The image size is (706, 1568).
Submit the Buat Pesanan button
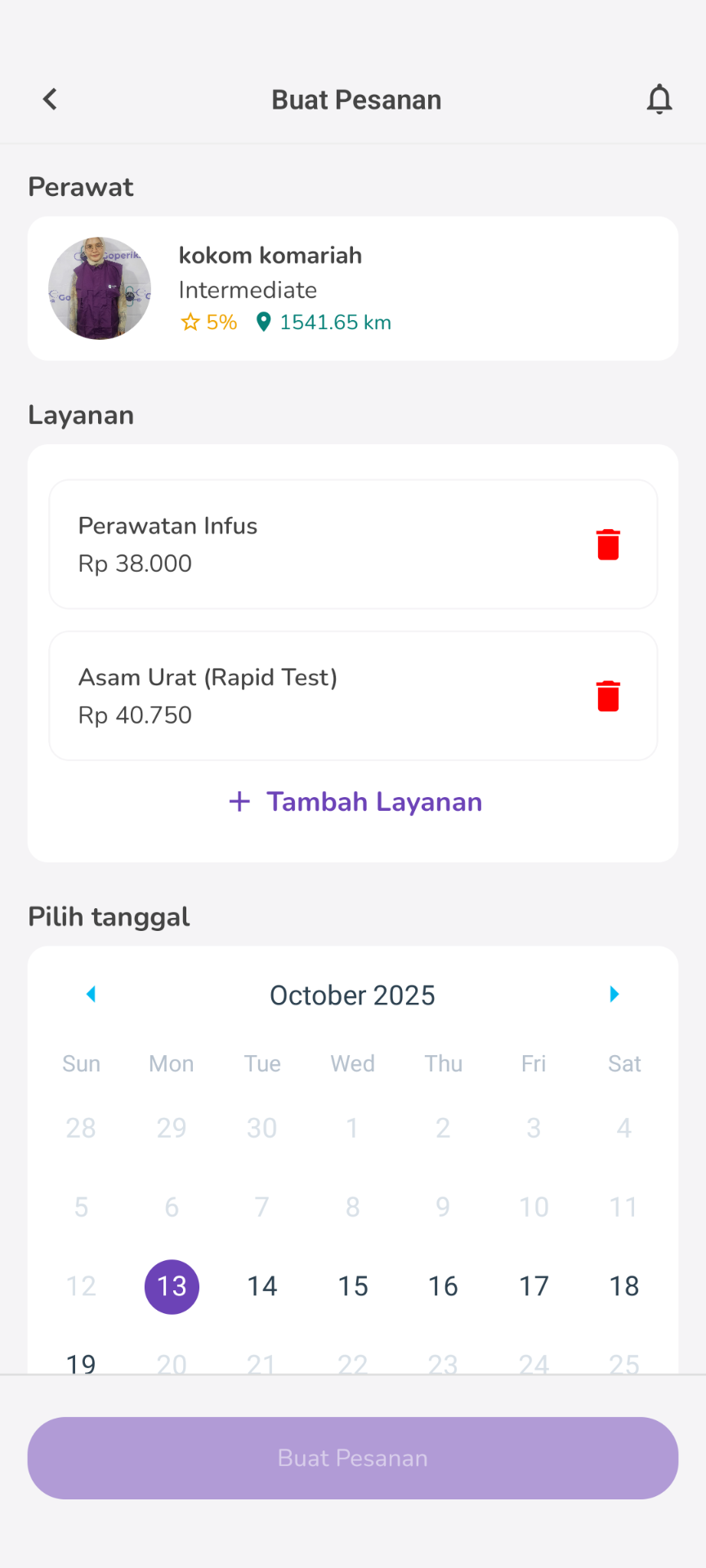[353, 1458]
